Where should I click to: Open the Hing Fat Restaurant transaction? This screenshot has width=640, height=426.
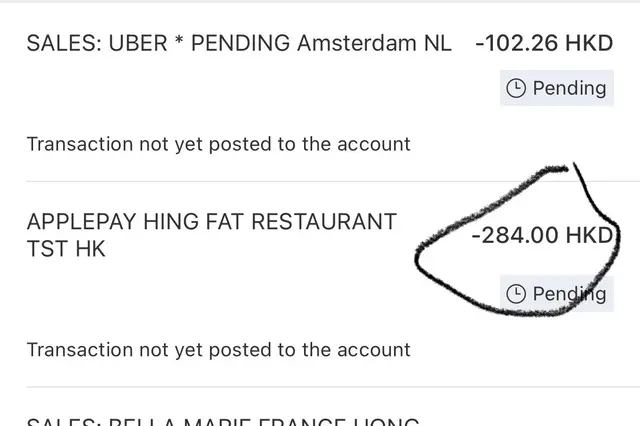(x=211, y=235)
